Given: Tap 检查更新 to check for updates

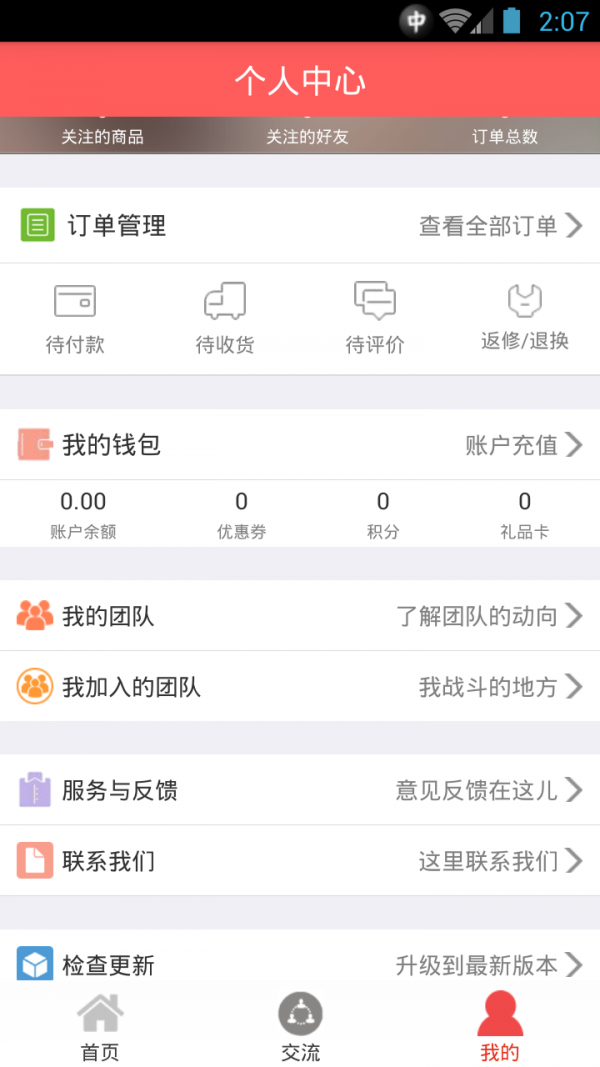Looking at the screenshot, I should [300, 963].
